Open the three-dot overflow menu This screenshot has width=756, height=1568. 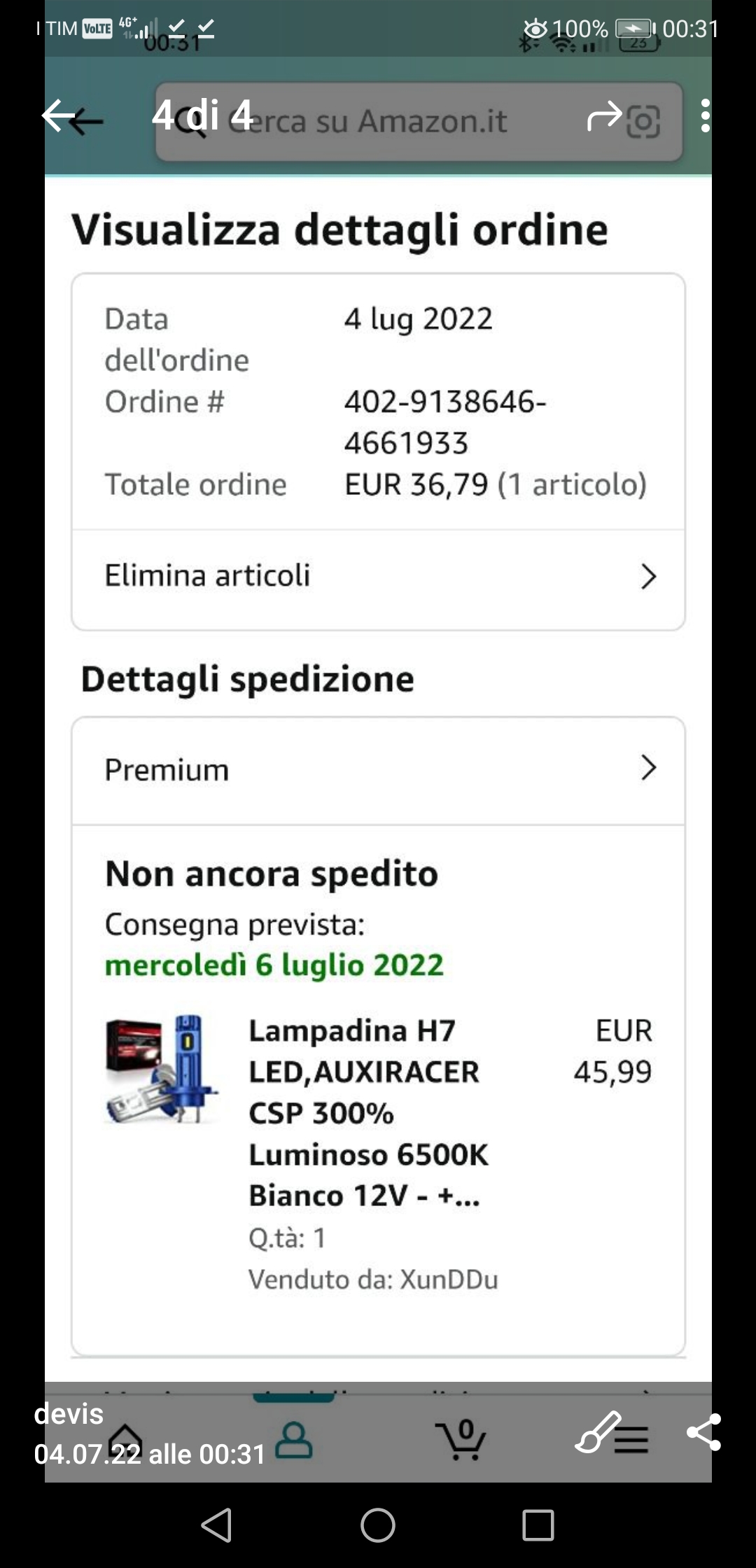(x=705, y=115)
